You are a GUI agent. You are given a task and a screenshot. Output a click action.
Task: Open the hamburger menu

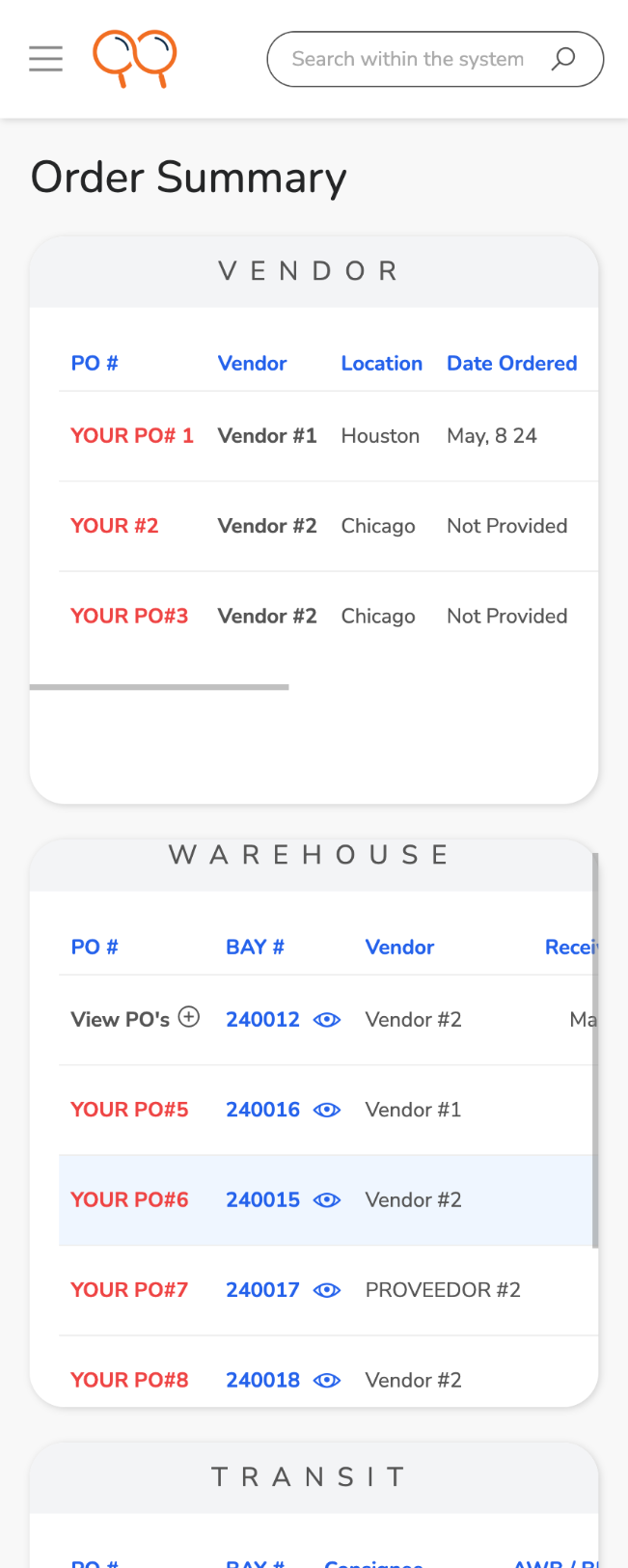tap(45, 59)
